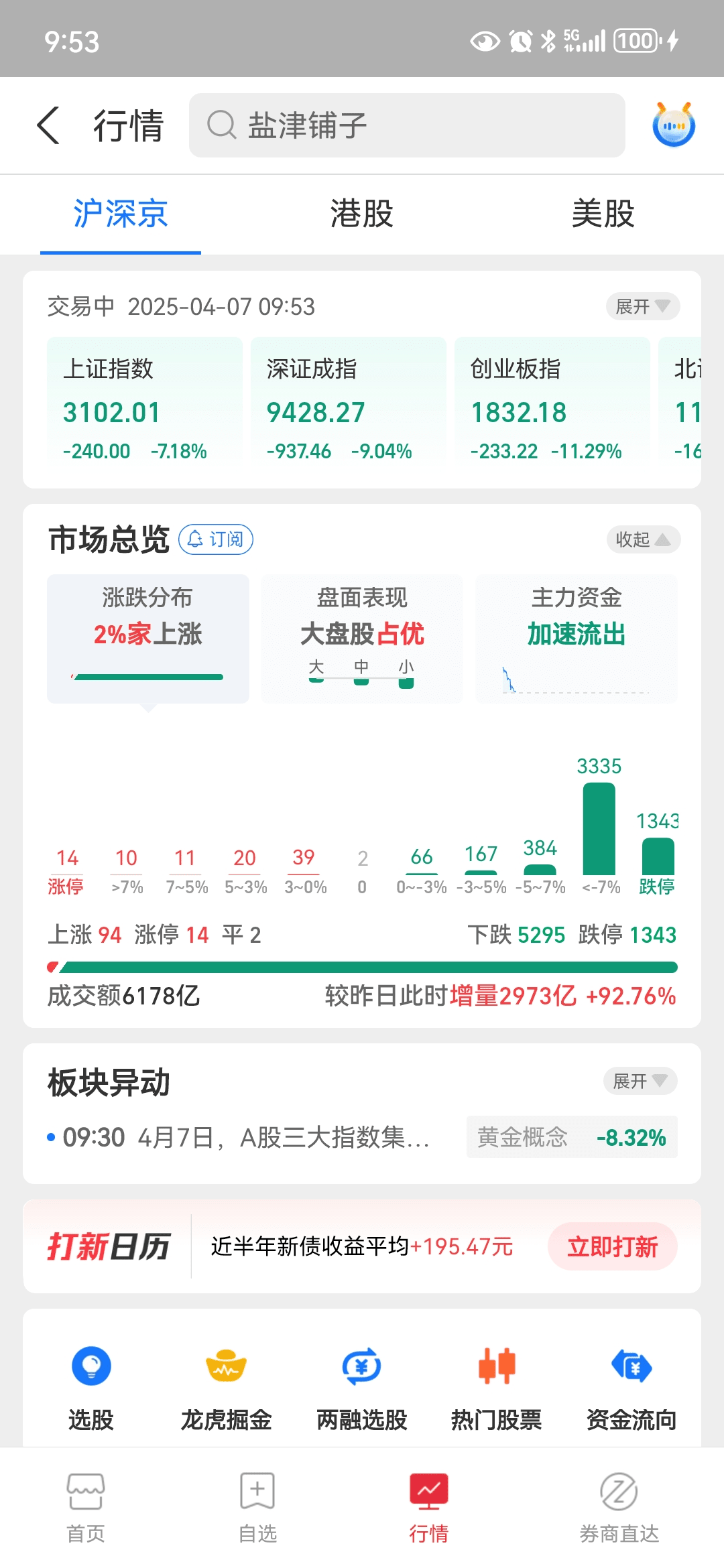Viewport: 724px width, 1568px height.
Task: Select the 主力资金 card
Action: [x=576, y=638]
